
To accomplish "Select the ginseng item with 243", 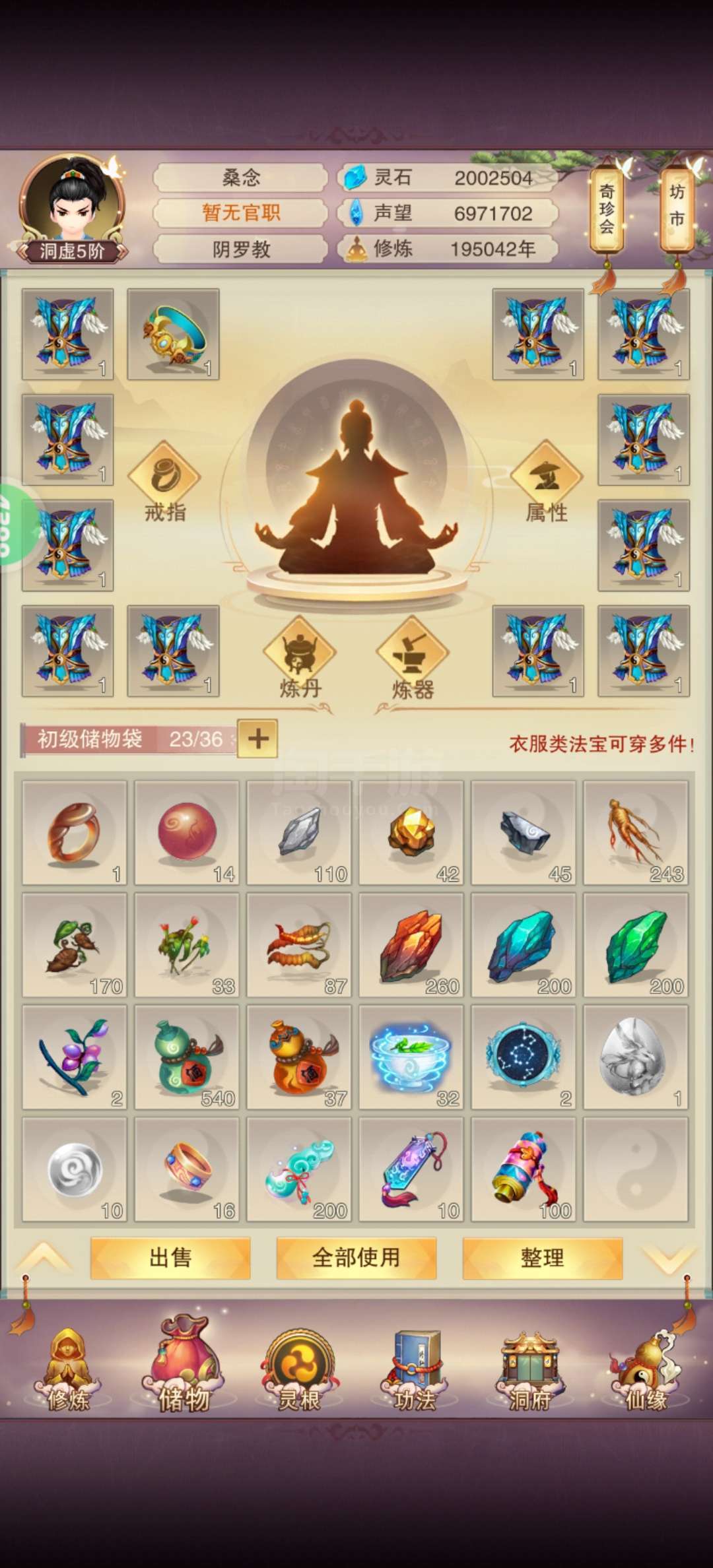I will pos(636,833).
